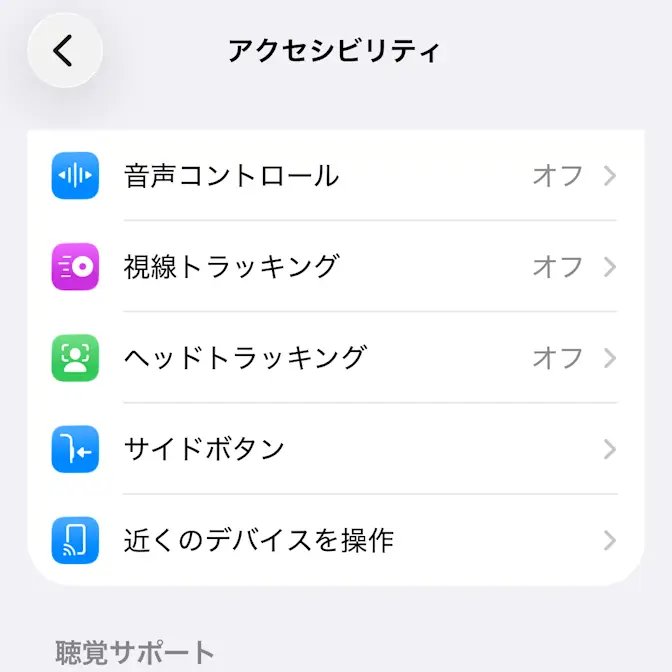This screenshot has width=672, height=672.
Task: Open ヘッドトラッキング settings
Action: (x=334, y=358)
